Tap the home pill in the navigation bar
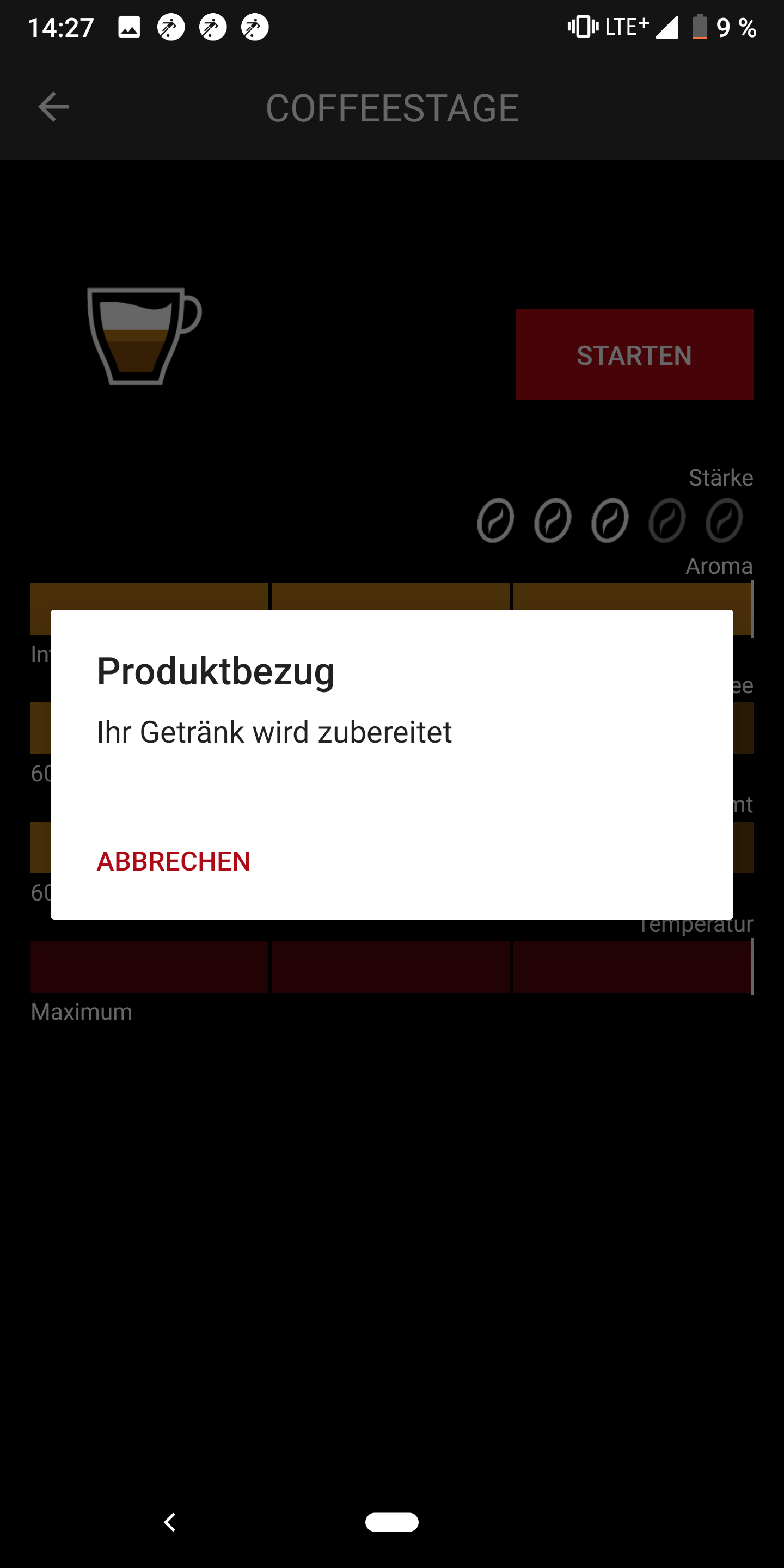 [391, 1522]
